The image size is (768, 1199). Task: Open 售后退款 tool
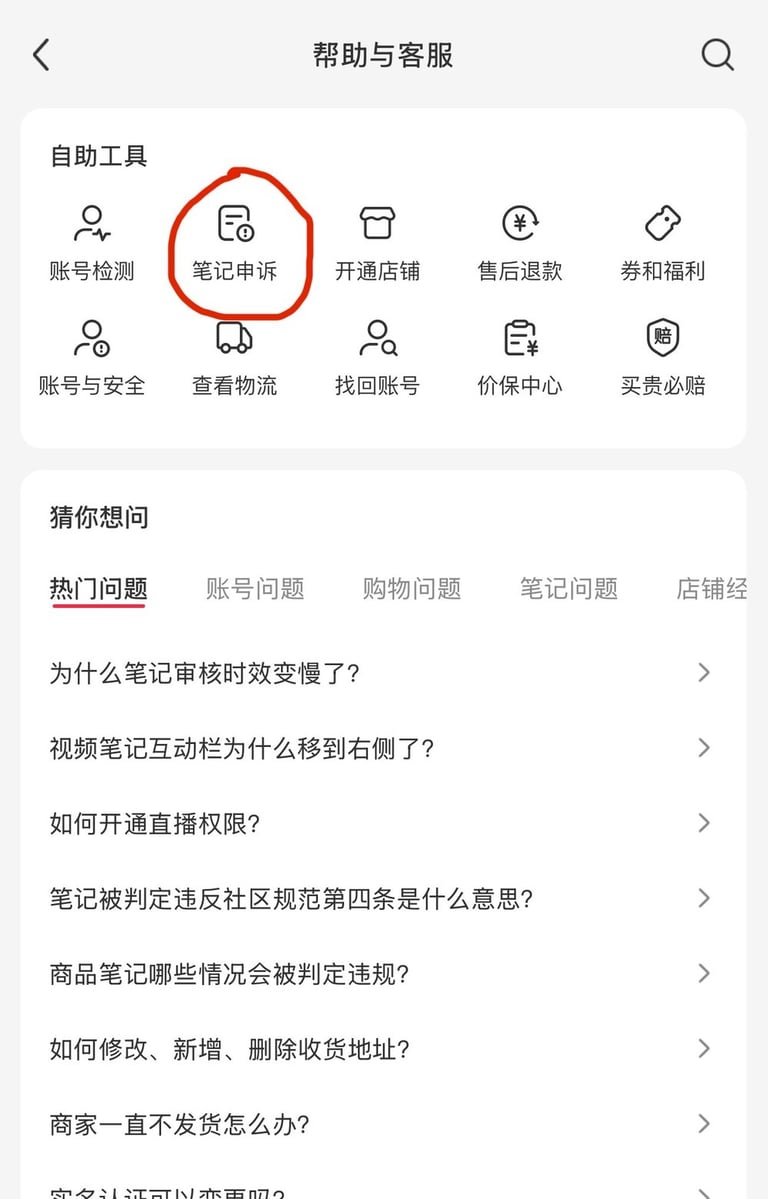(x=520, y=243)
